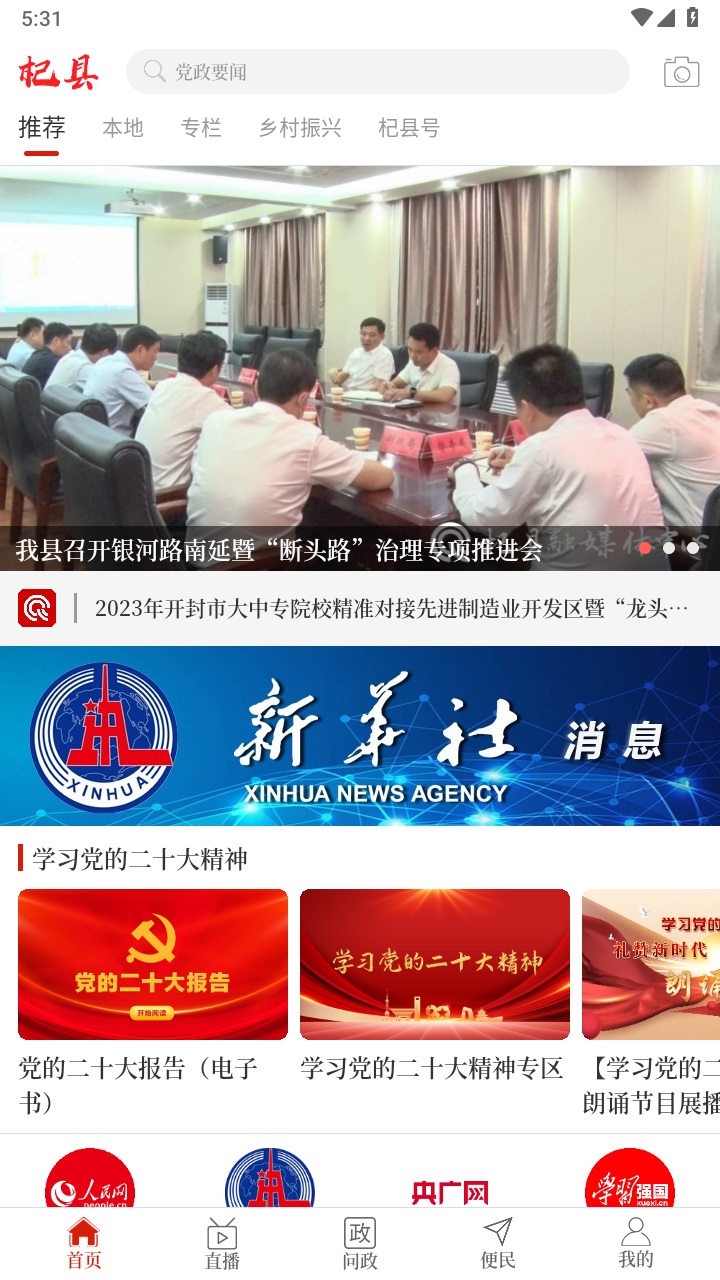Open the 央广网 shortcut
Image resolution: width=720 pixels, height=1280 pixels.
click(x=450, y=1190)
